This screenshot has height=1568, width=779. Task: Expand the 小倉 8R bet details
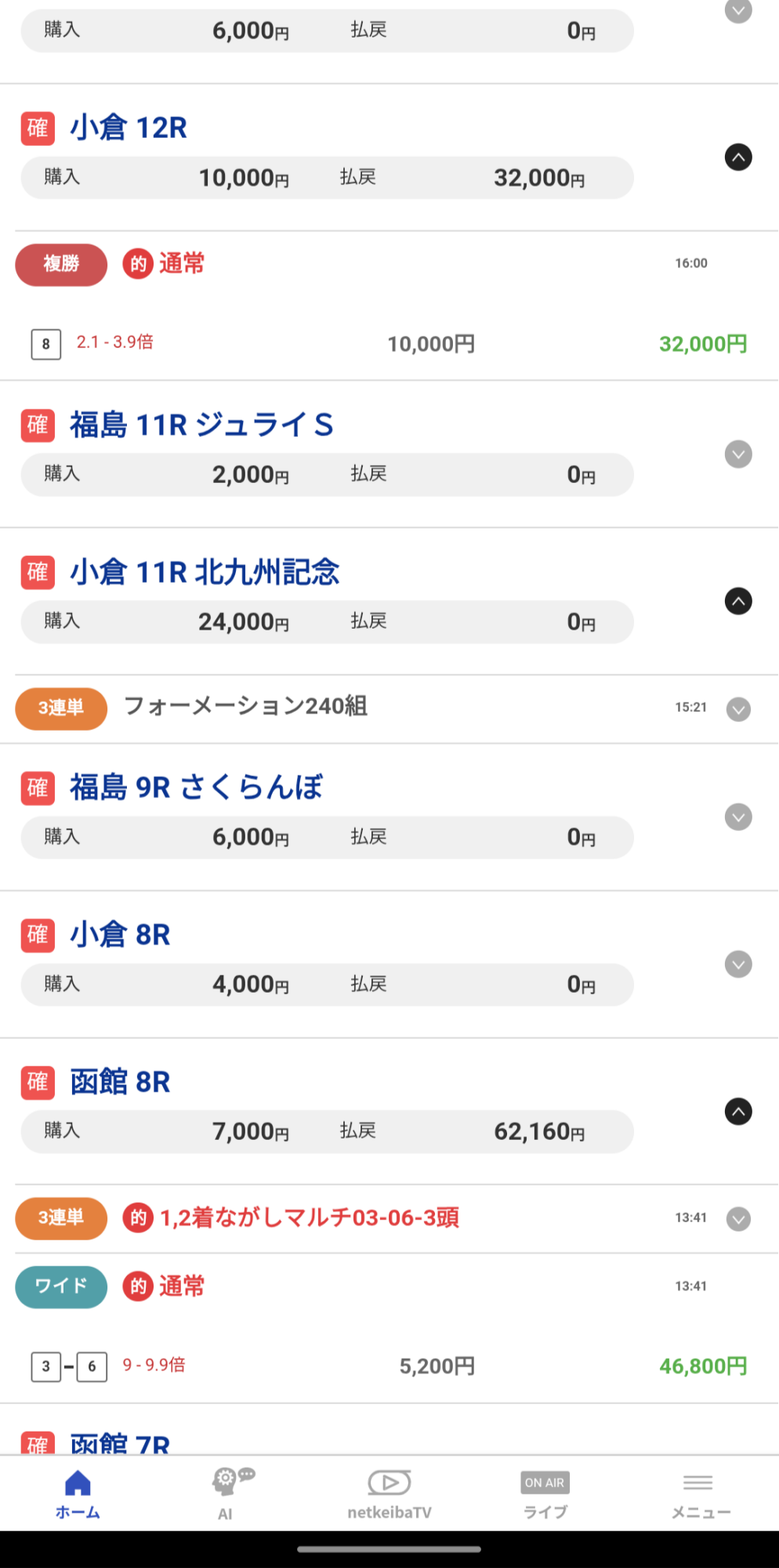(x=738, y=964)
